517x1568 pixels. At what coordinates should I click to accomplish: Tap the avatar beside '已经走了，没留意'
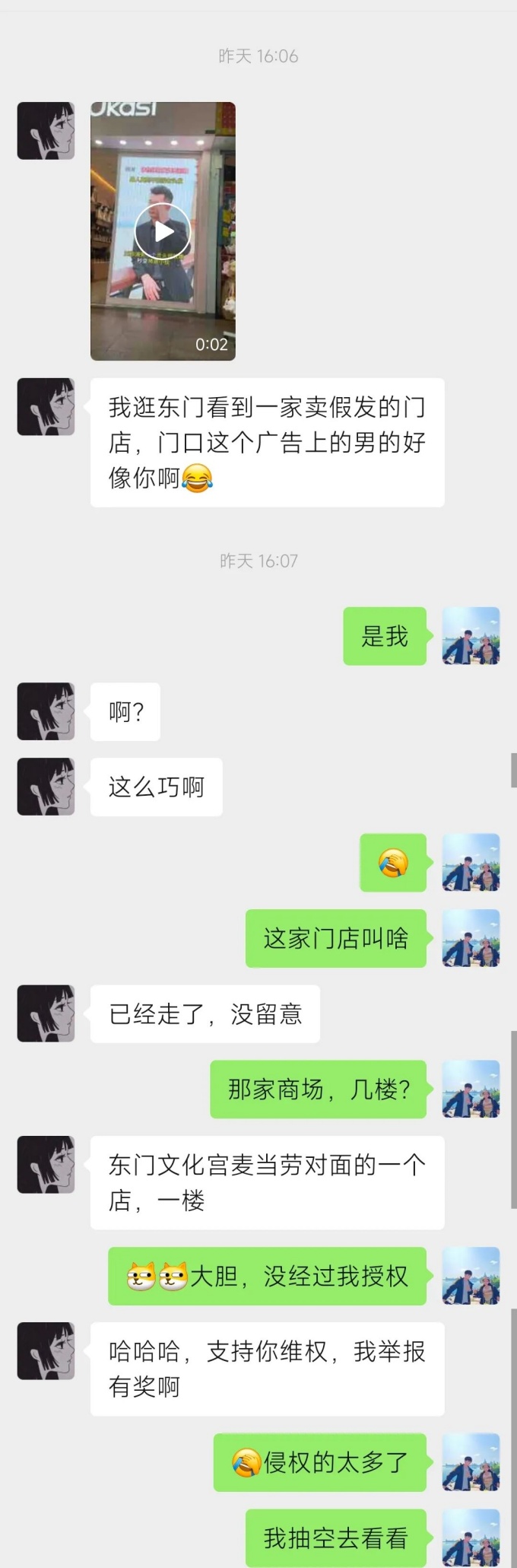pyautogui.click(x=46, y=1013)
